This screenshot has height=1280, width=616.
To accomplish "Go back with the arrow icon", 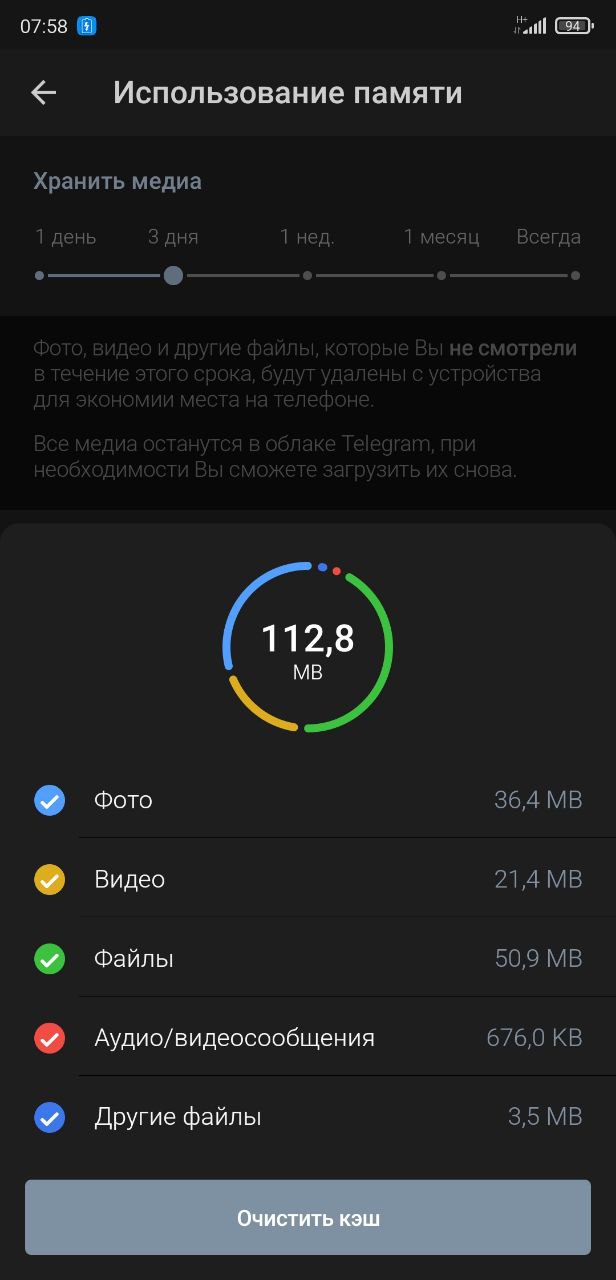I will click(x=44, y=93).
